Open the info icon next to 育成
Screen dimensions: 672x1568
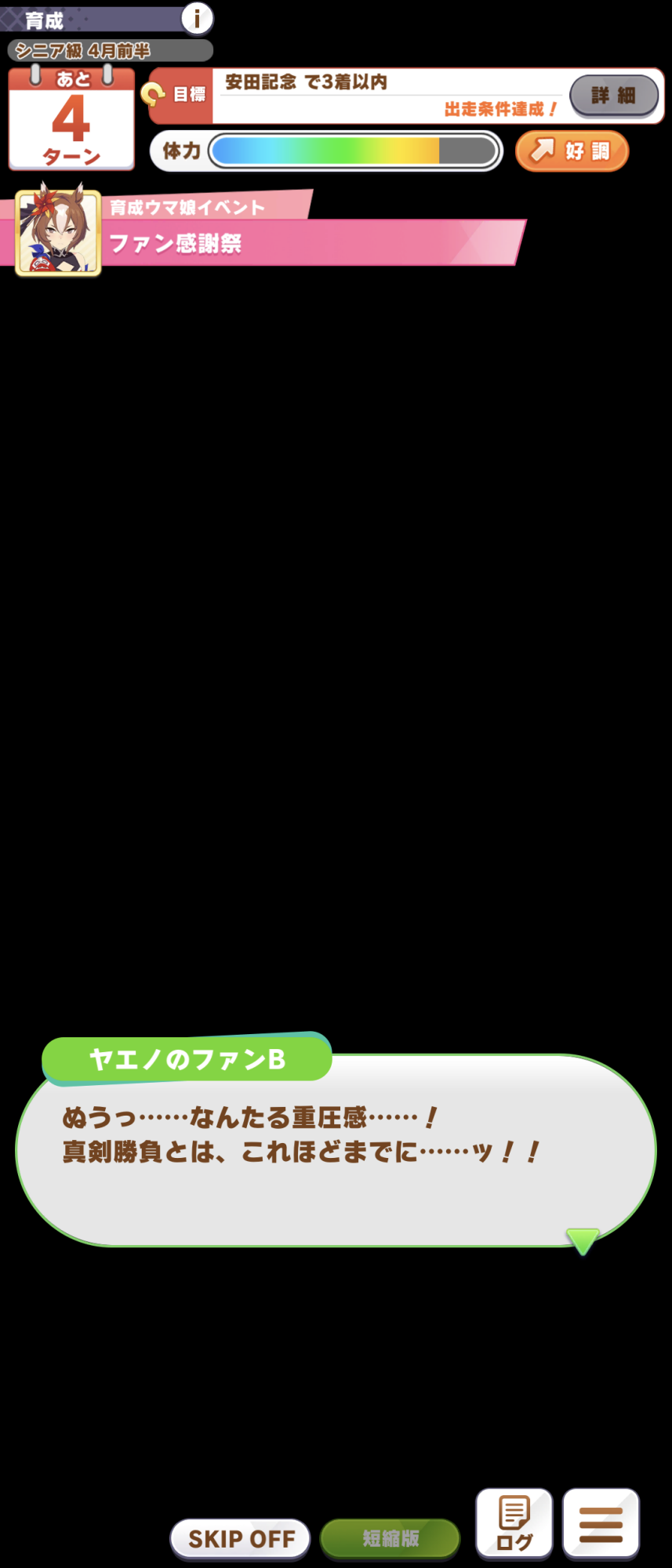pos(197,17)
